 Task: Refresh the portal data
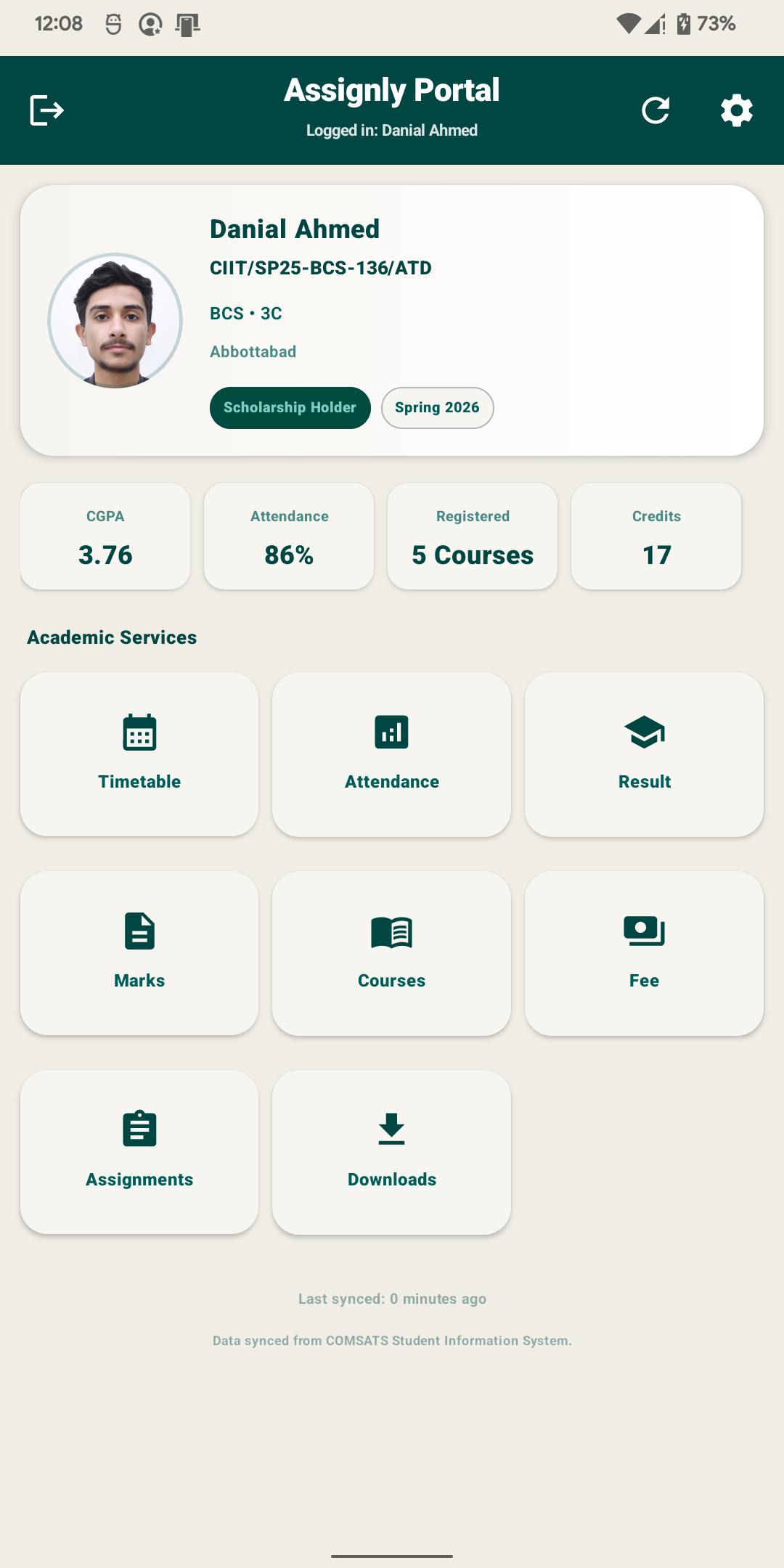point(656,110)
